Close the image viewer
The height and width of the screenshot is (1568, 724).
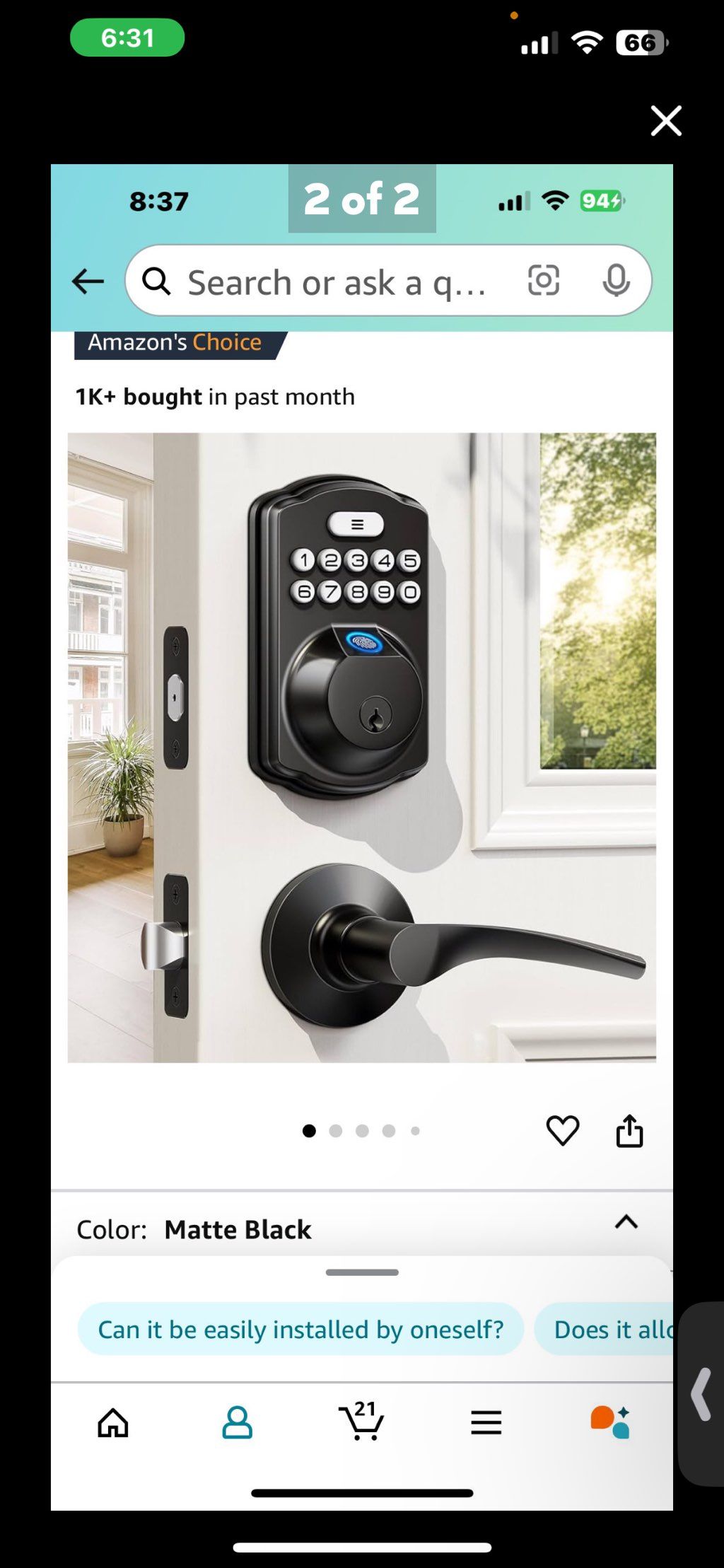tap(665, 120)
